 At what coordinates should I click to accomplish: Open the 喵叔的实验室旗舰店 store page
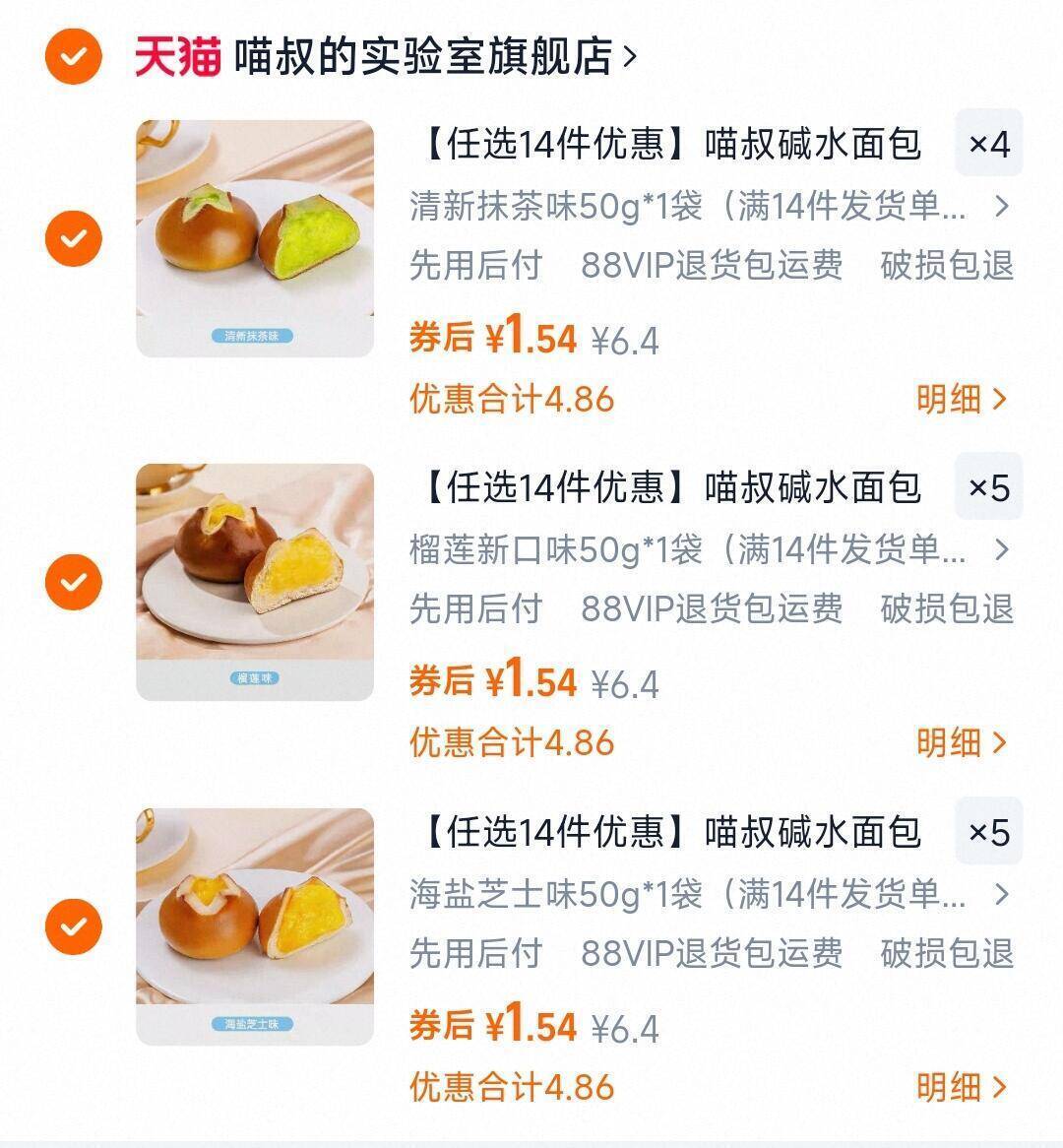click(423, 56)
